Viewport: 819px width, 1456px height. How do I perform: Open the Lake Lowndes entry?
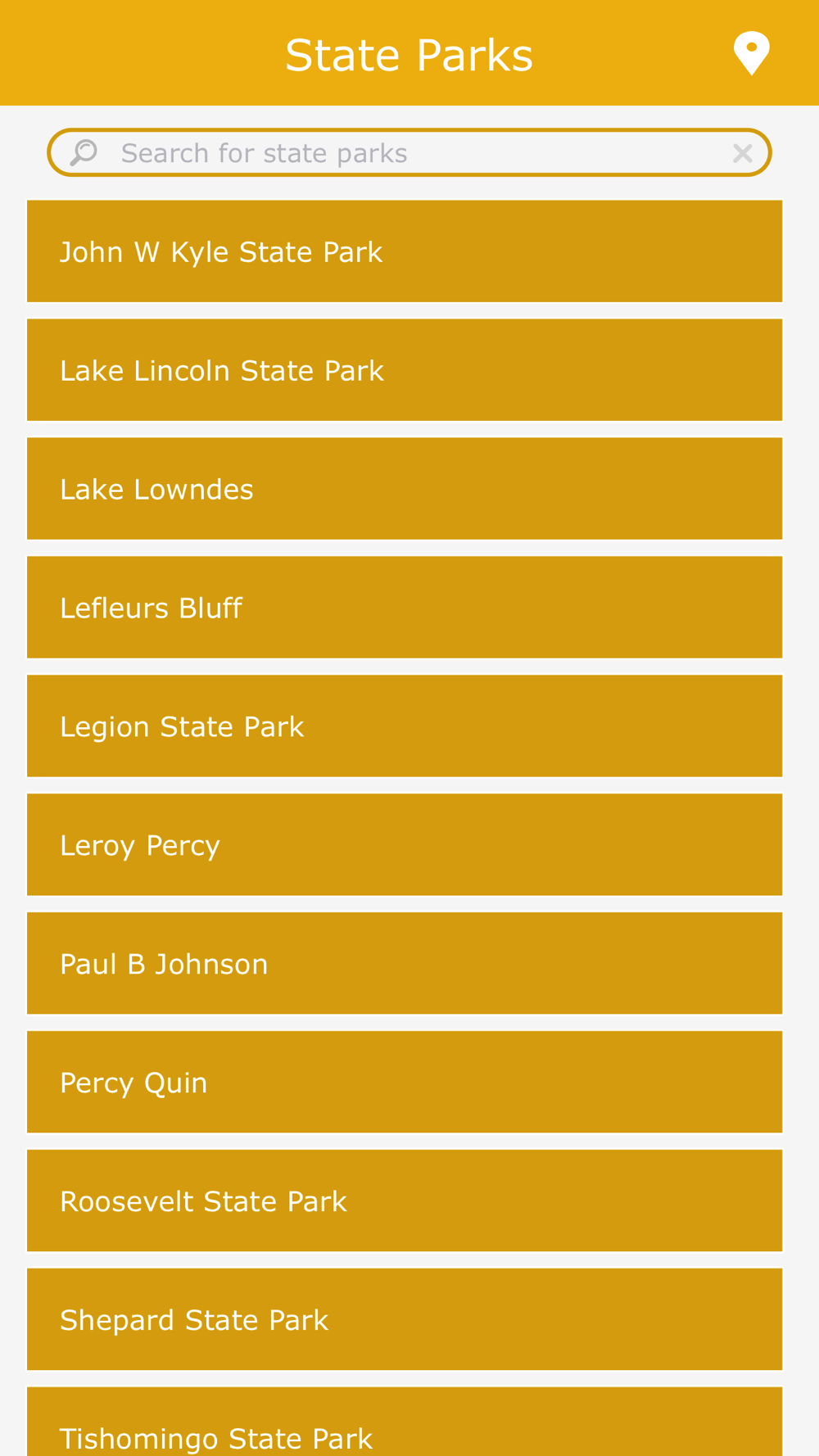pyautogui.click(x=405, y=489)
